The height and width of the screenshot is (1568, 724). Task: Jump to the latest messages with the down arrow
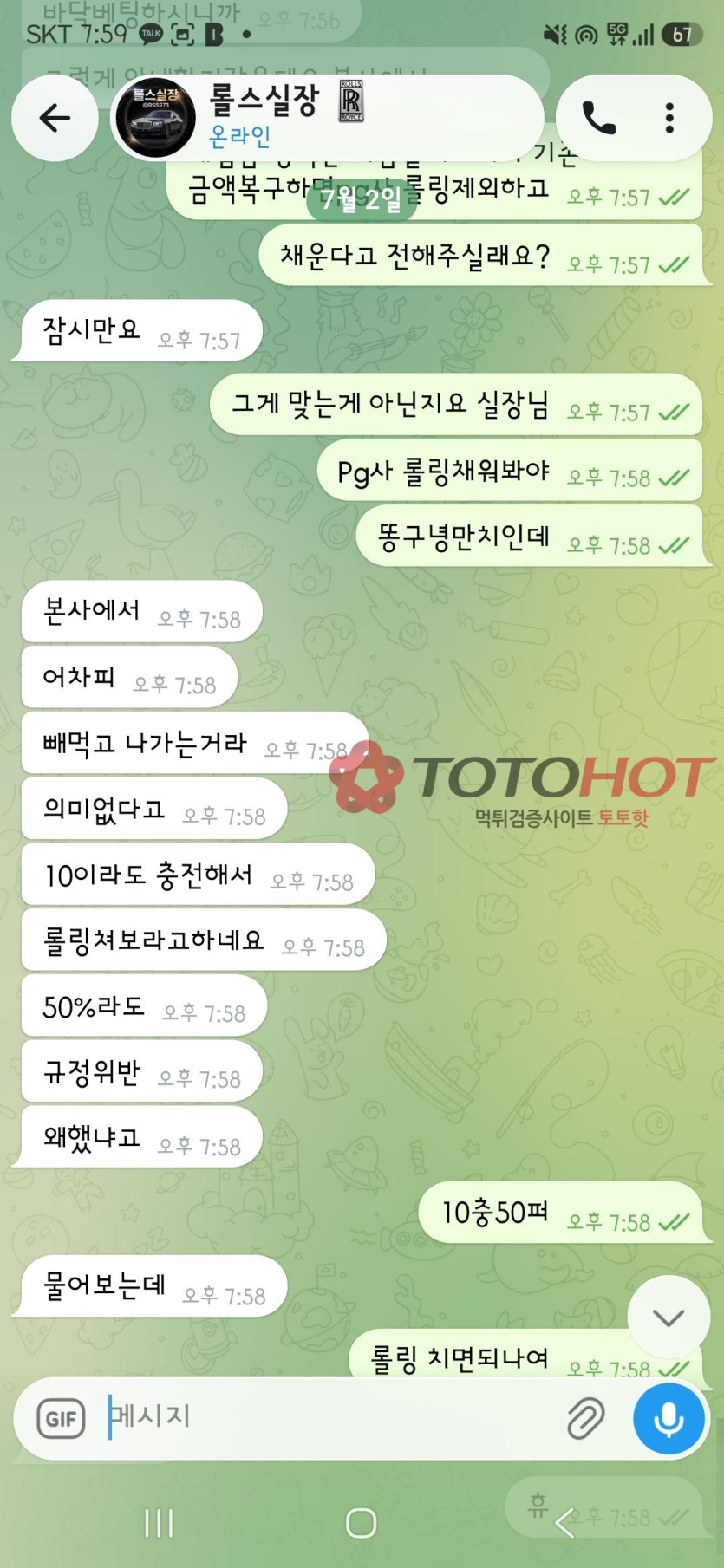pos(669,1318)
